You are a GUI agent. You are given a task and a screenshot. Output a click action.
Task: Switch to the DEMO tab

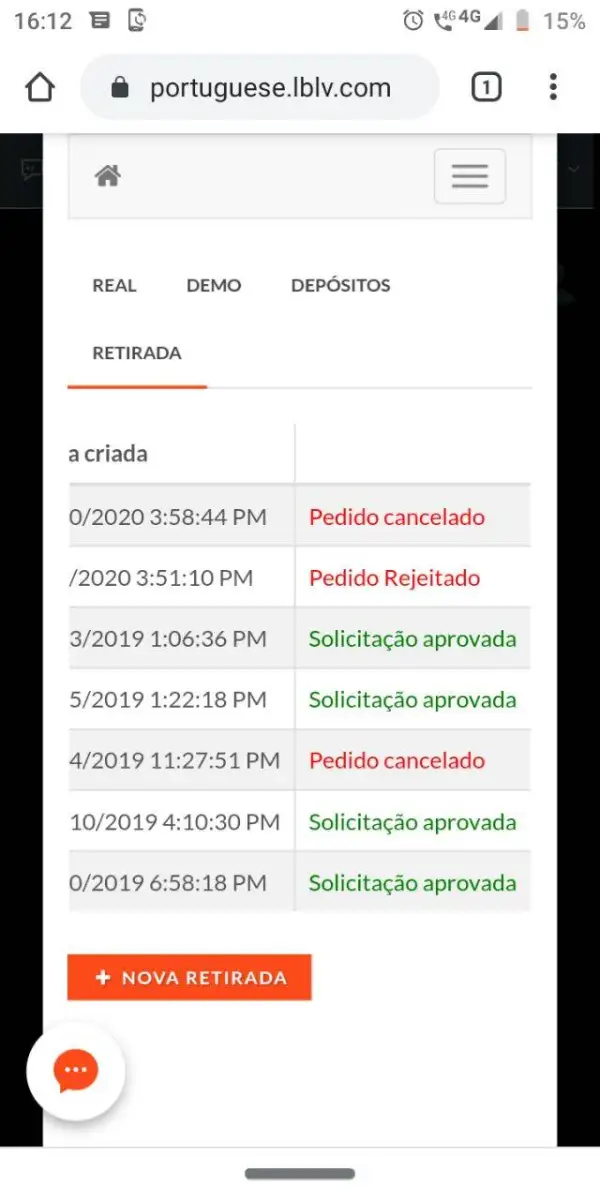click(214, 285)
